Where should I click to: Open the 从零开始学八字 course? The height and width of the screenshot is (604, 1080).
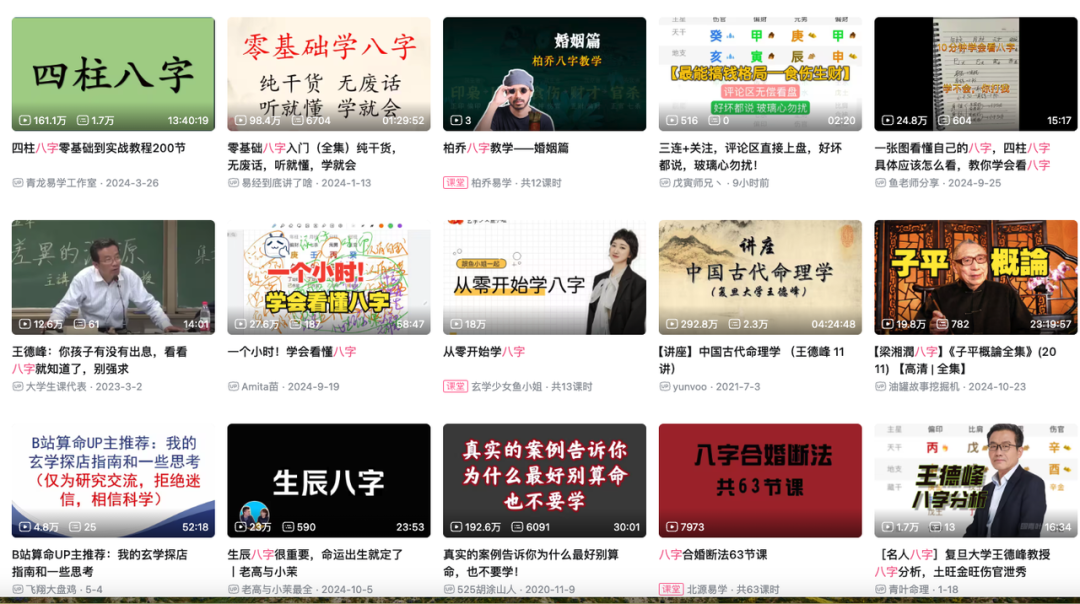(544, 277)
